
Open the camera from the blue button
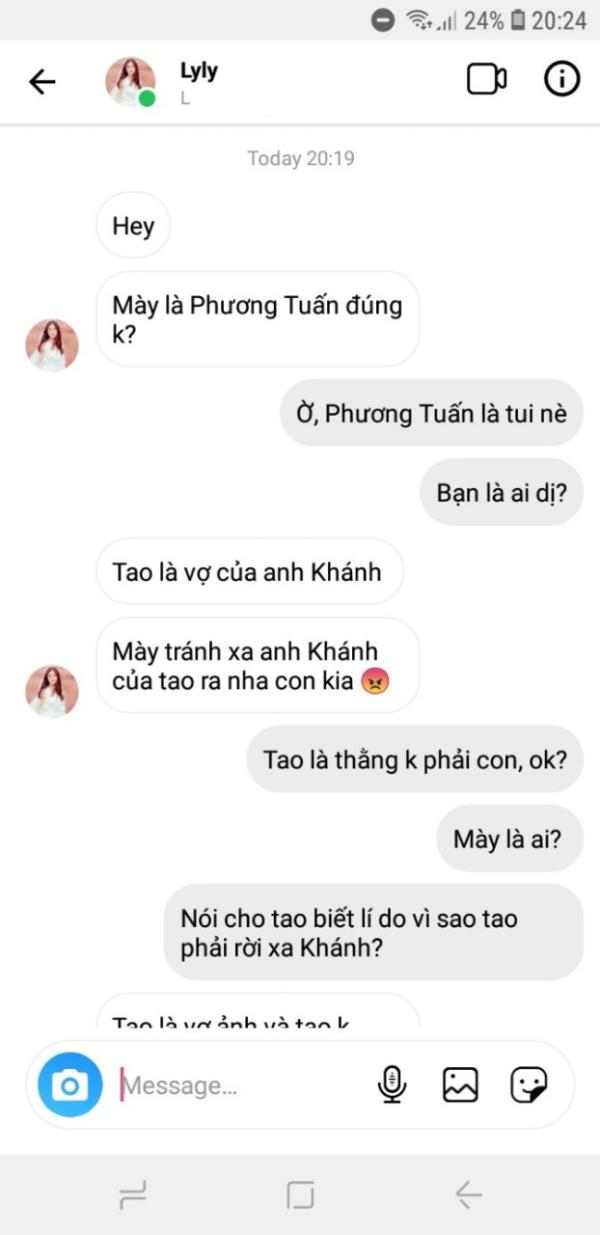coord(70,1085)
